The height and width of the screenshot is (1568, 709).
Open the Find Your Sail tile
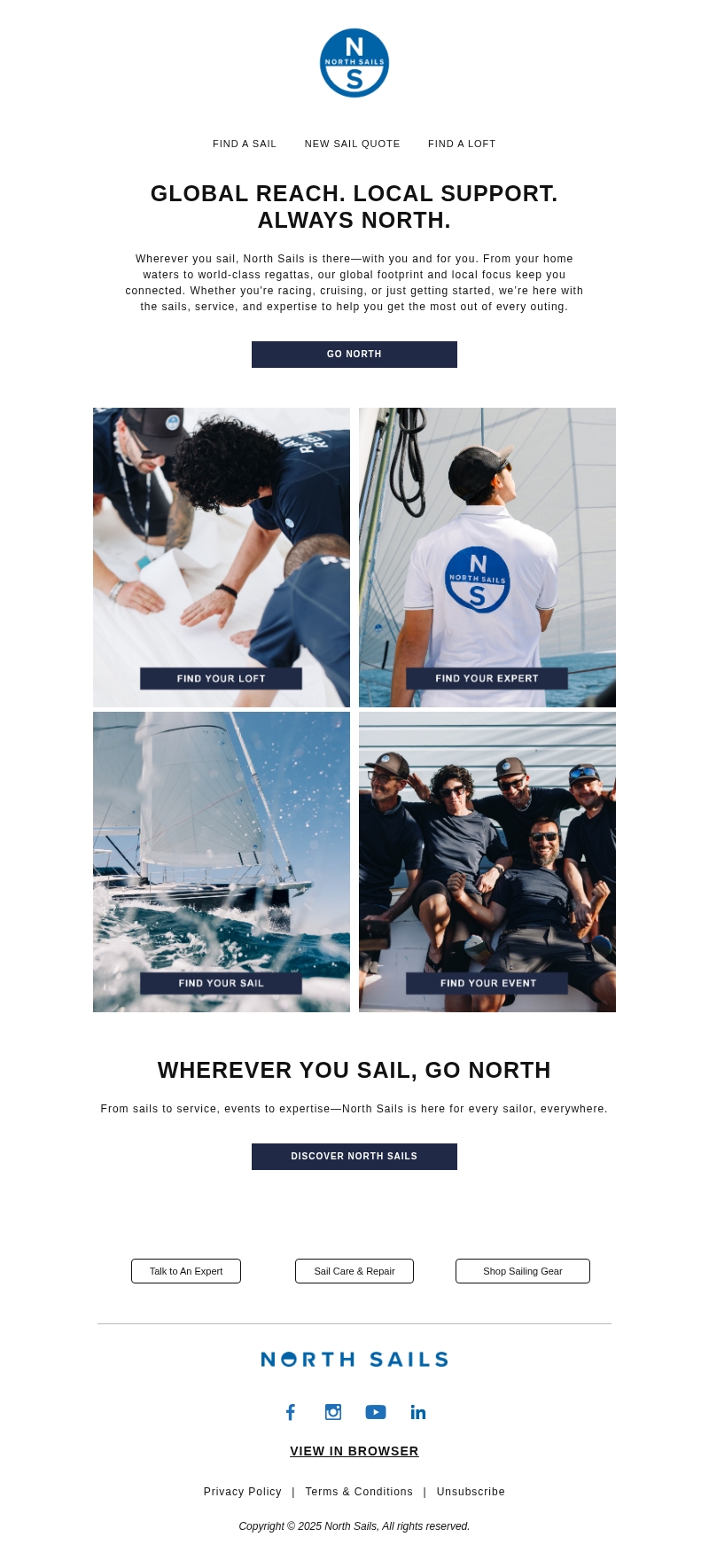221,983
